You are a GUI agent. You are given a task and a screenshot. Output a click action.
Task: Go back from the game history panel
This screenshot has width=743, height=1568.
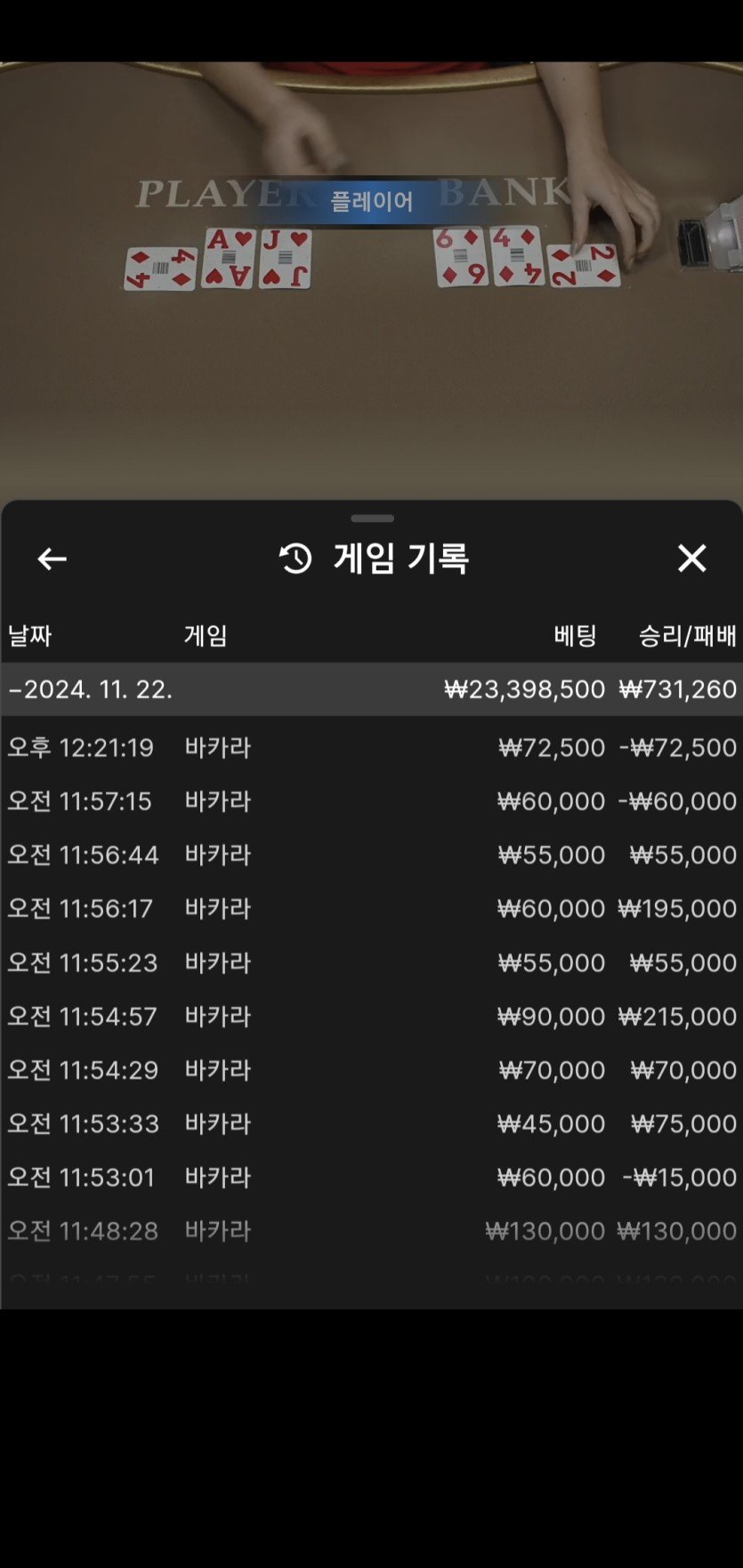pyautogui.click(x=52, y=559)
